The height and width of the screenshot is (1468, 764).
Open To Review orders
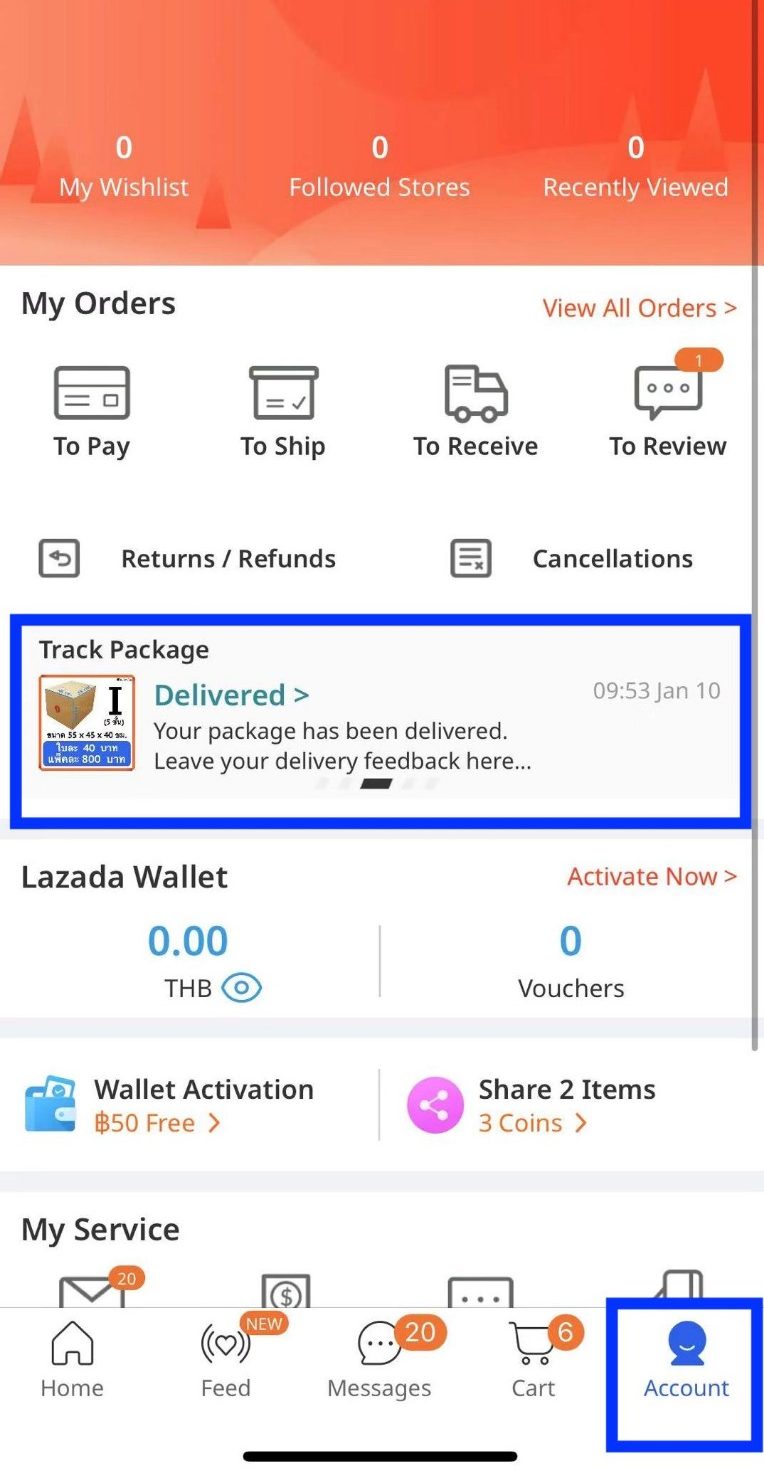667,412
